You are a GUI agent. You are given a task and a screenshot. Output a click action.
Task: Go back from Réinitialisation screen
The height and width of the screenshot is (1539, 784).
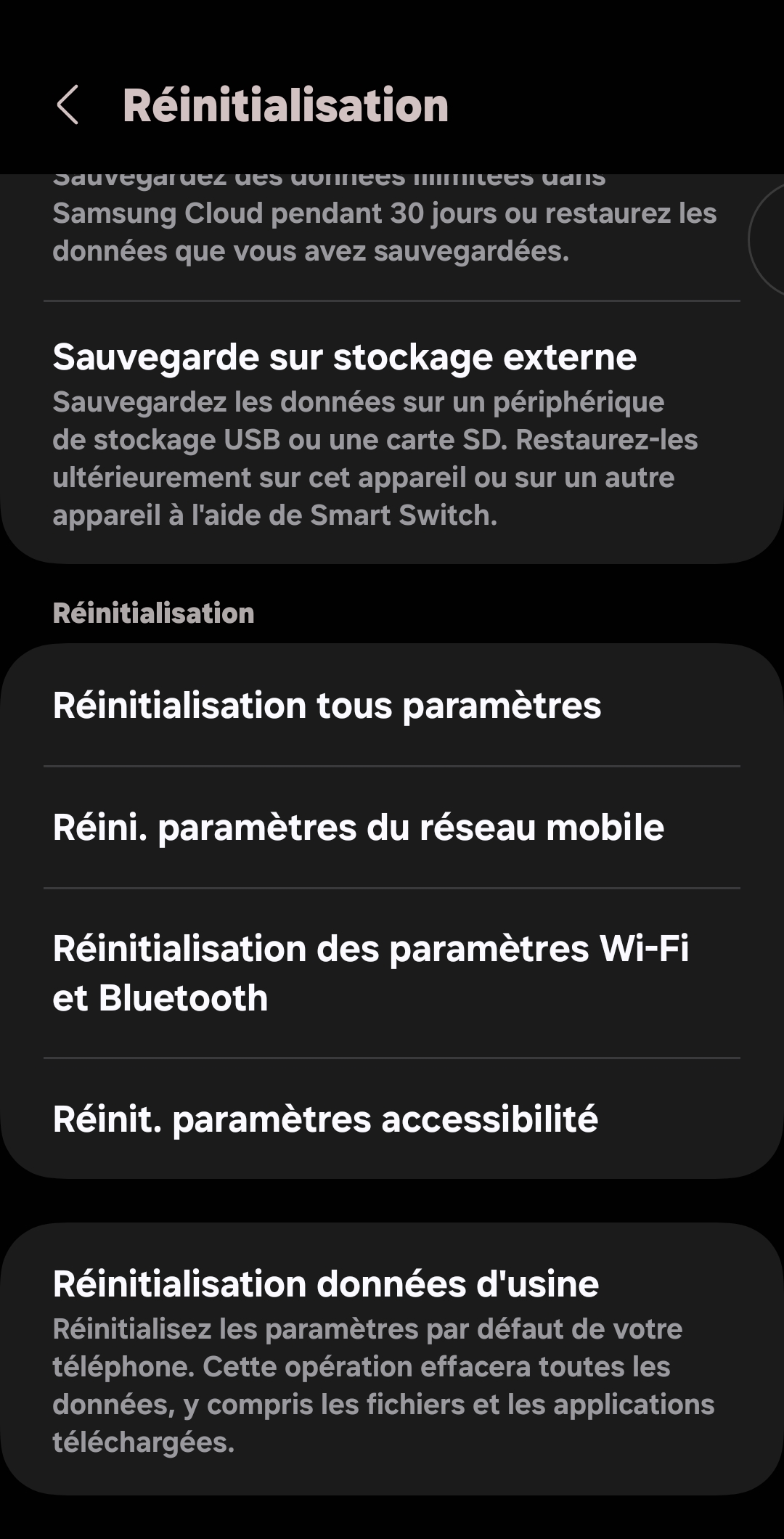[x=68, y=105]
